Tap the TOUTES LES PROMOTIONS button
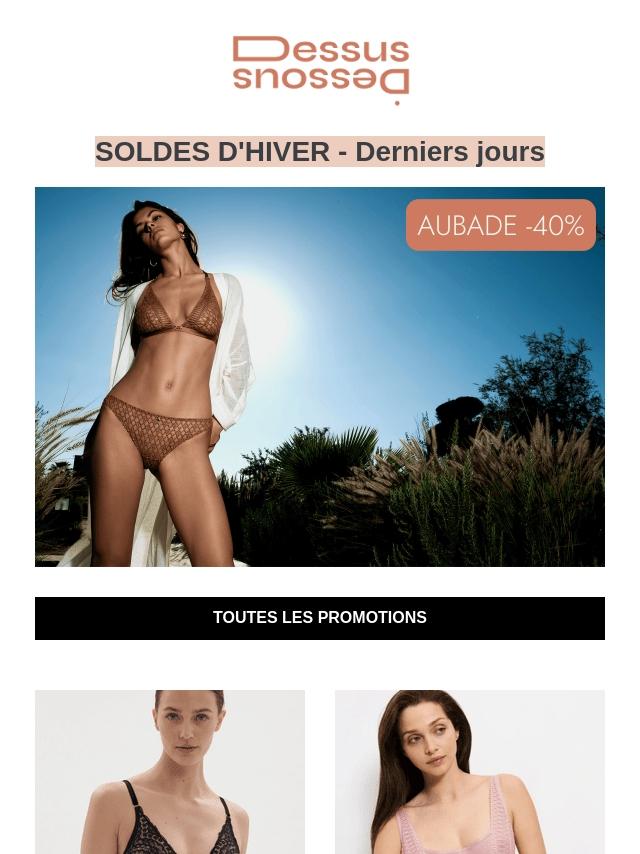Image resolution: width=640 pixels, height=854 pixels. click(320, 618)
